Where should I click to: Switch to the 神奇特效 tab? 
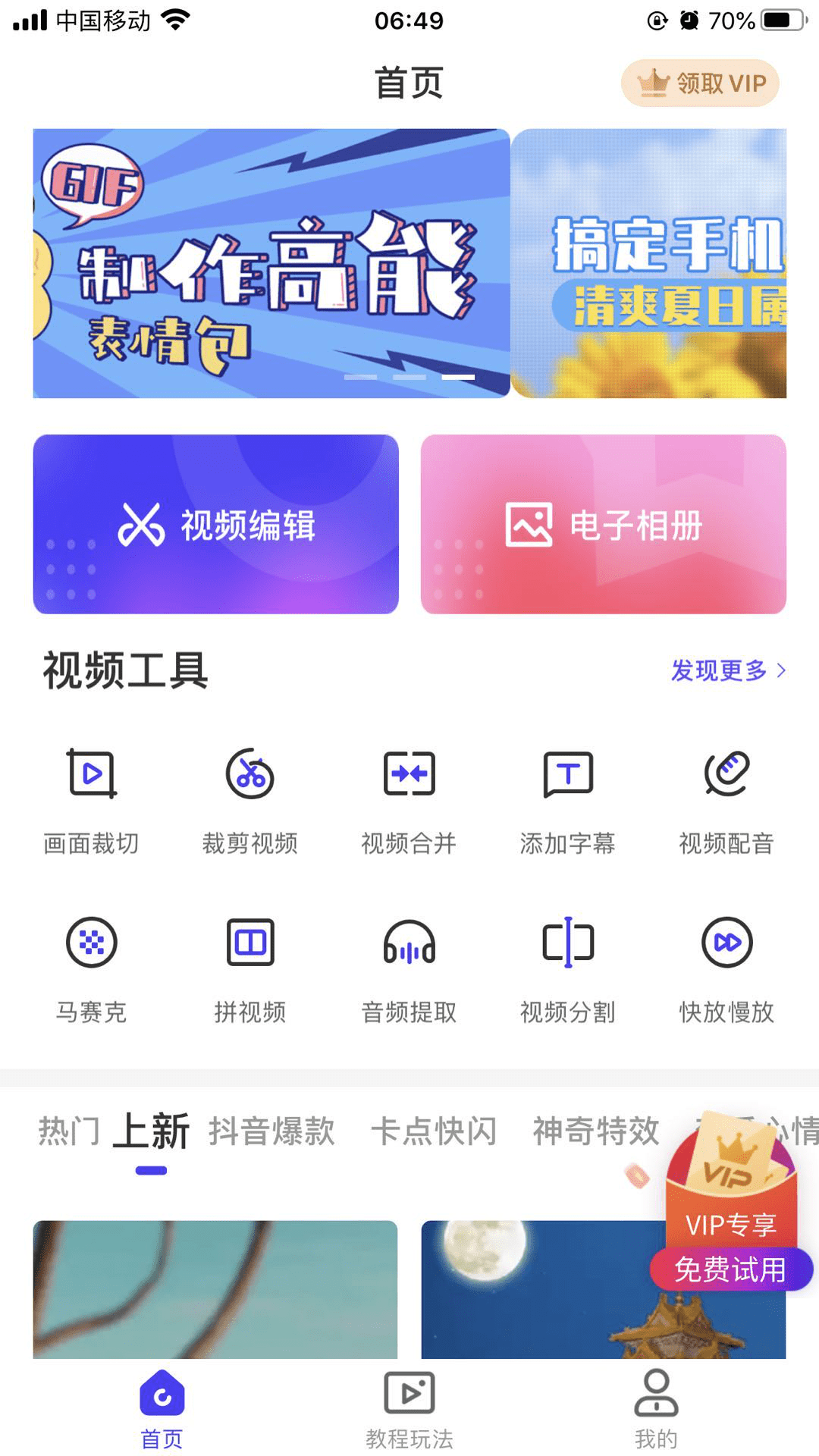pyautogui.click(x=595, y=1130)
